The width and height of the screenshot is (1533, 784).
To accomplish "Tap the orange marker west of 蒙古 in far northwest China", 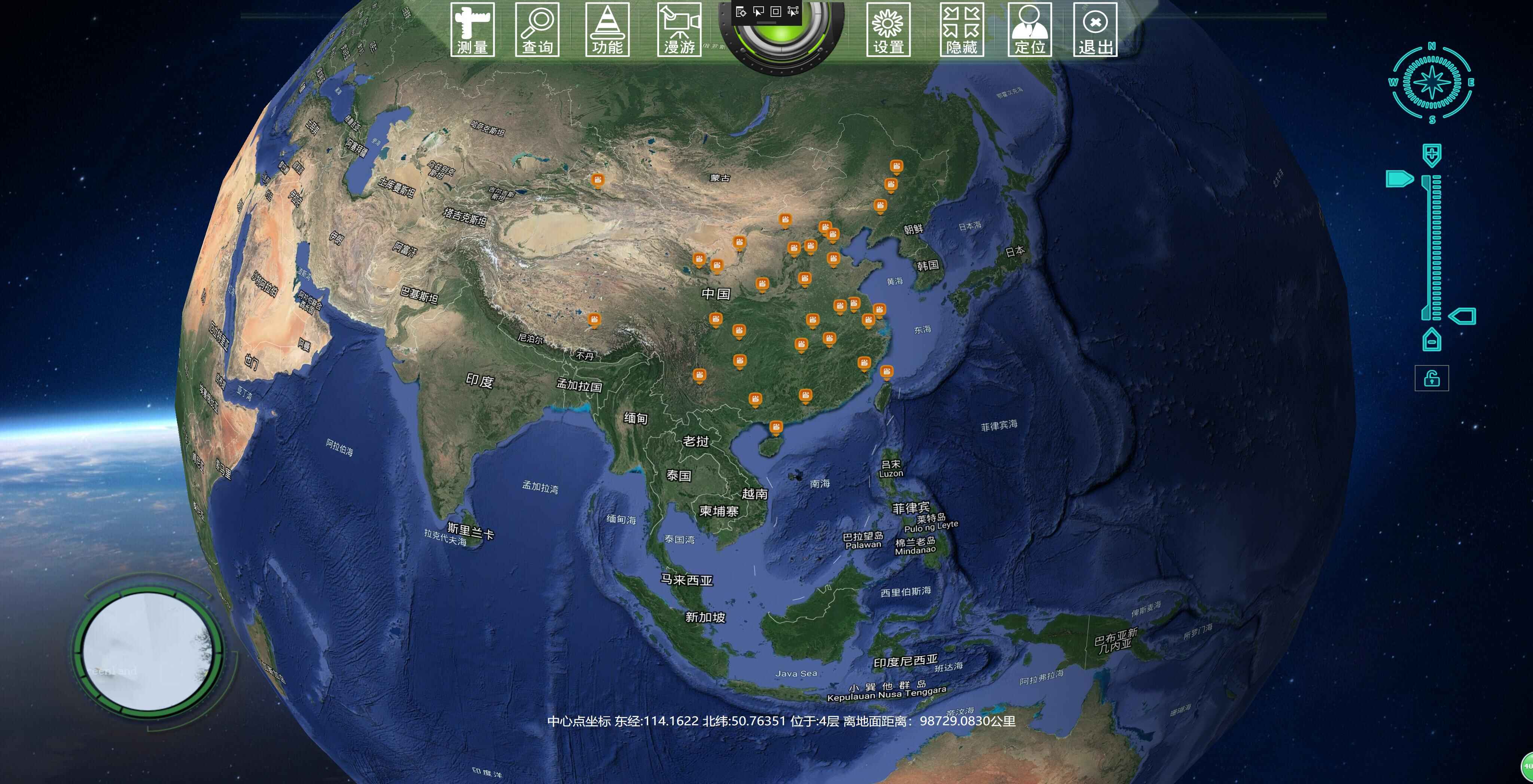I will coord(597,179).
